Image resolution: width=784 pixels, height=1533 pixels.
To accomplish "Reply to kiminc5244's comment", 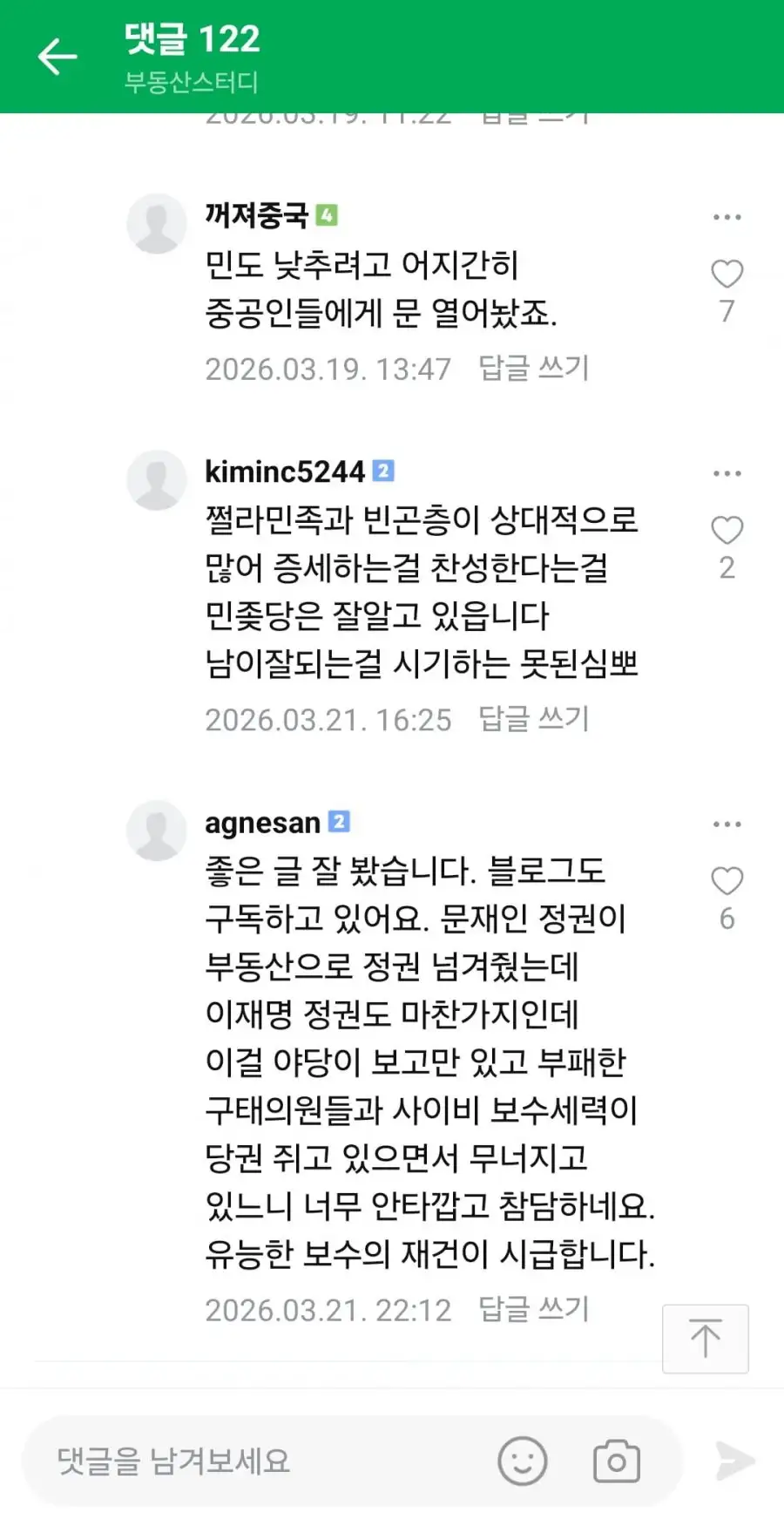I will coord(534,719).
